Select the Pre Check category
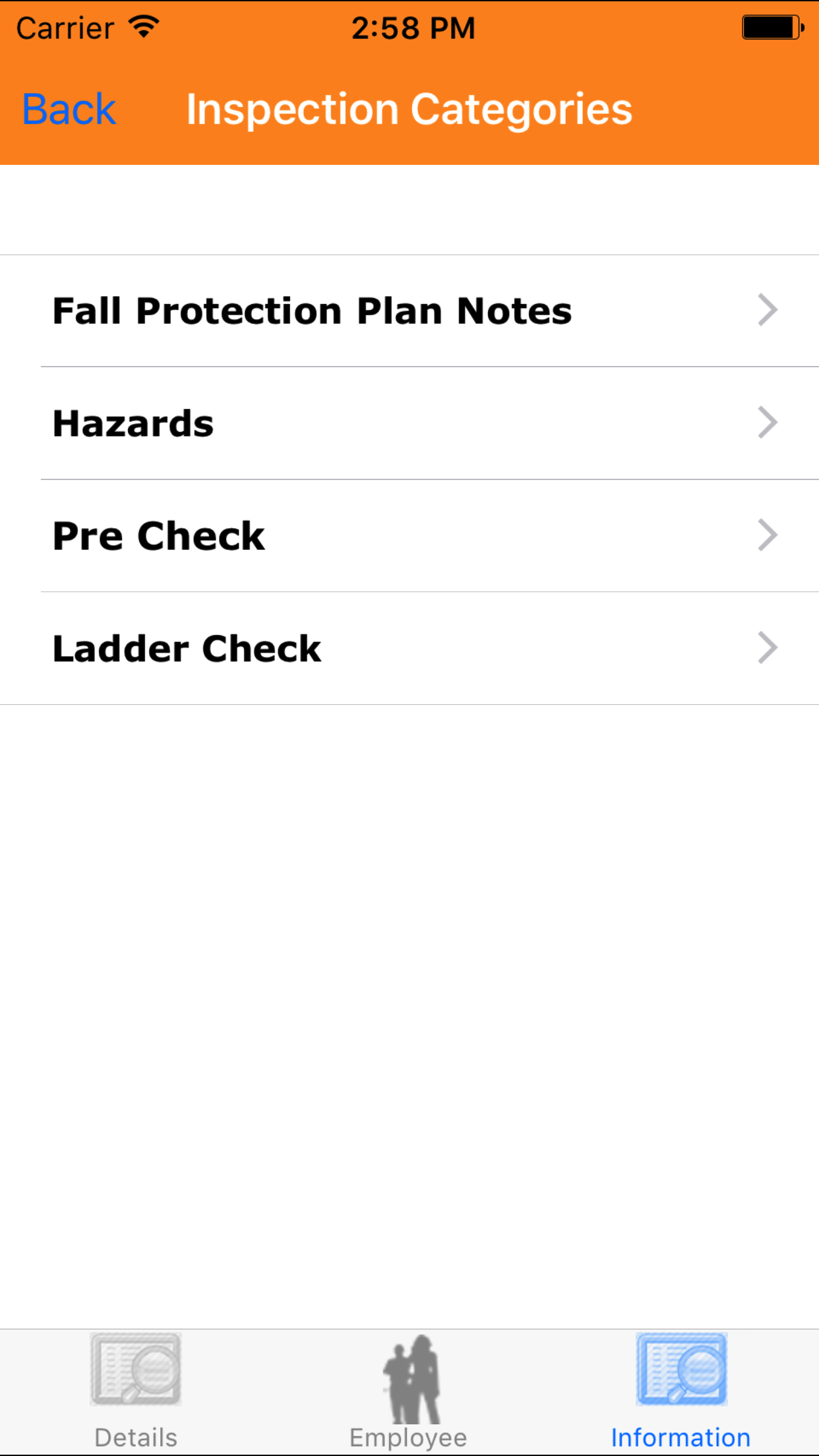Screen dimensions: 819x1456 point(409,535)
